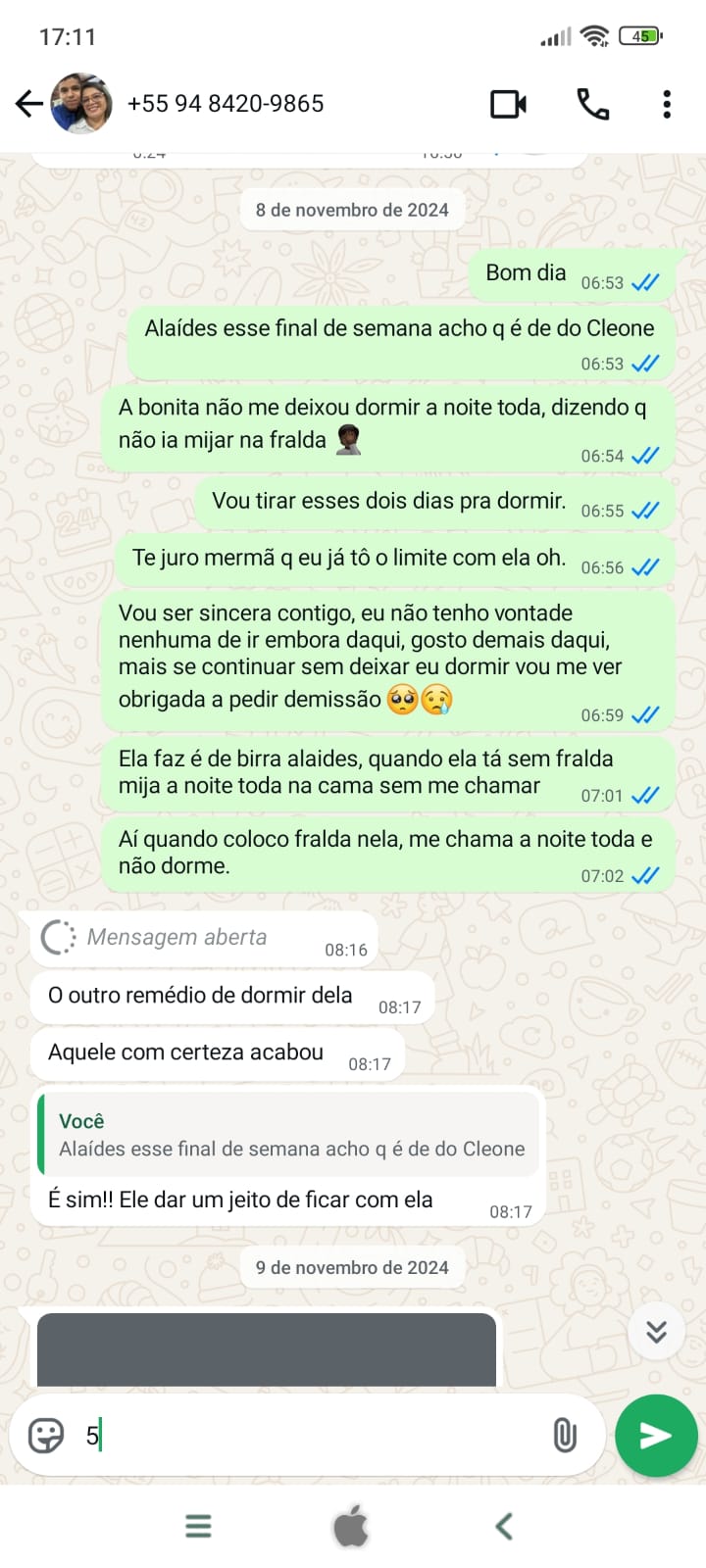Start a voice call
The width and height of the screenshot is (706, 1568).
pyautogui.click(x=592, y=103)
